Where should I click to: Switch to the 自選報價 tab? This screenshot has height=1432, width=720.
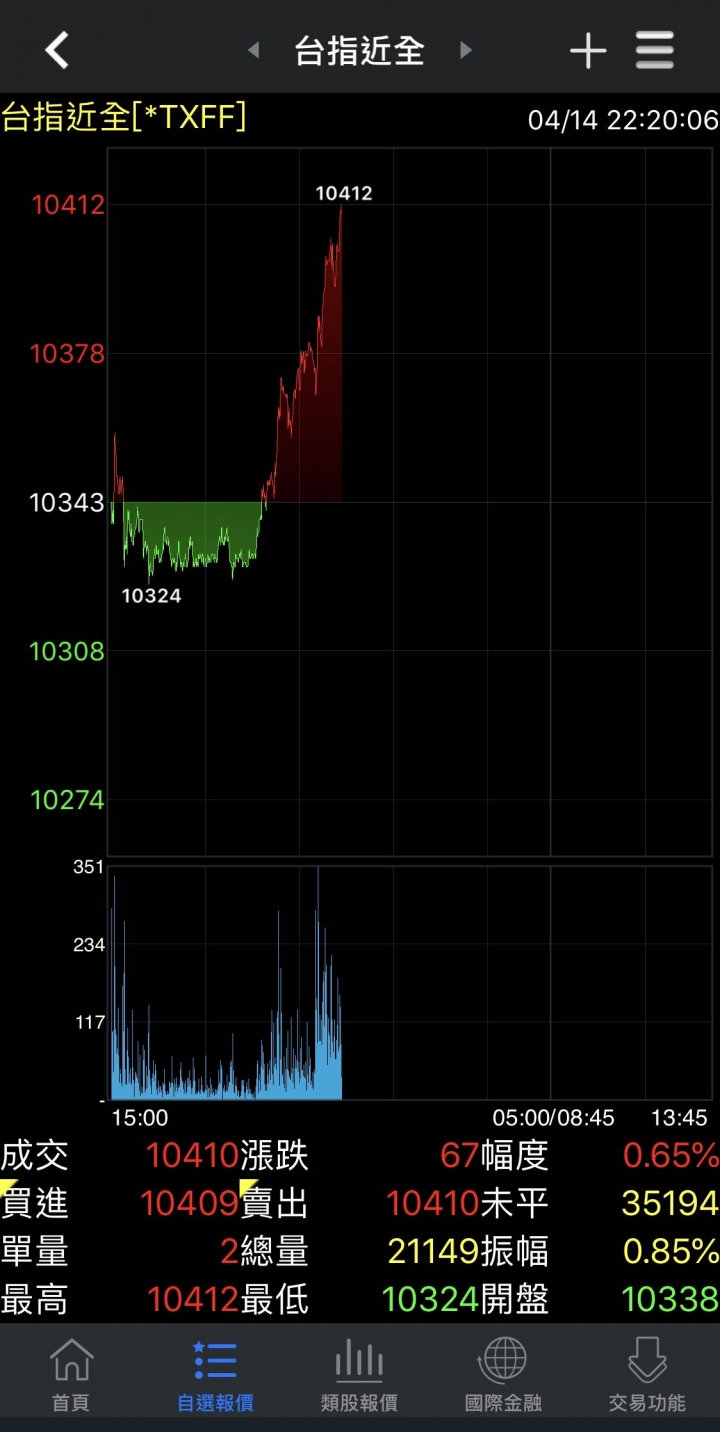[215, 1375]
